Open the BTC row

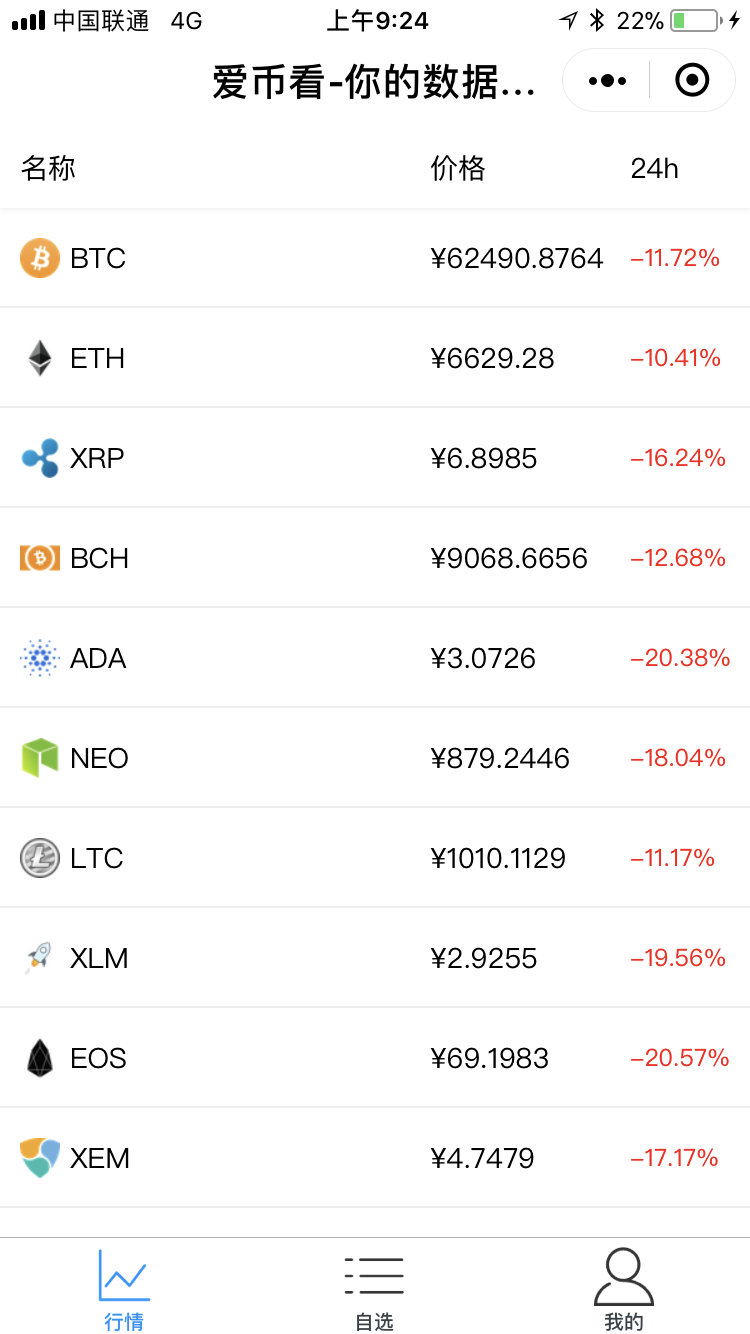pyautogui.click(x=375, y=258)
